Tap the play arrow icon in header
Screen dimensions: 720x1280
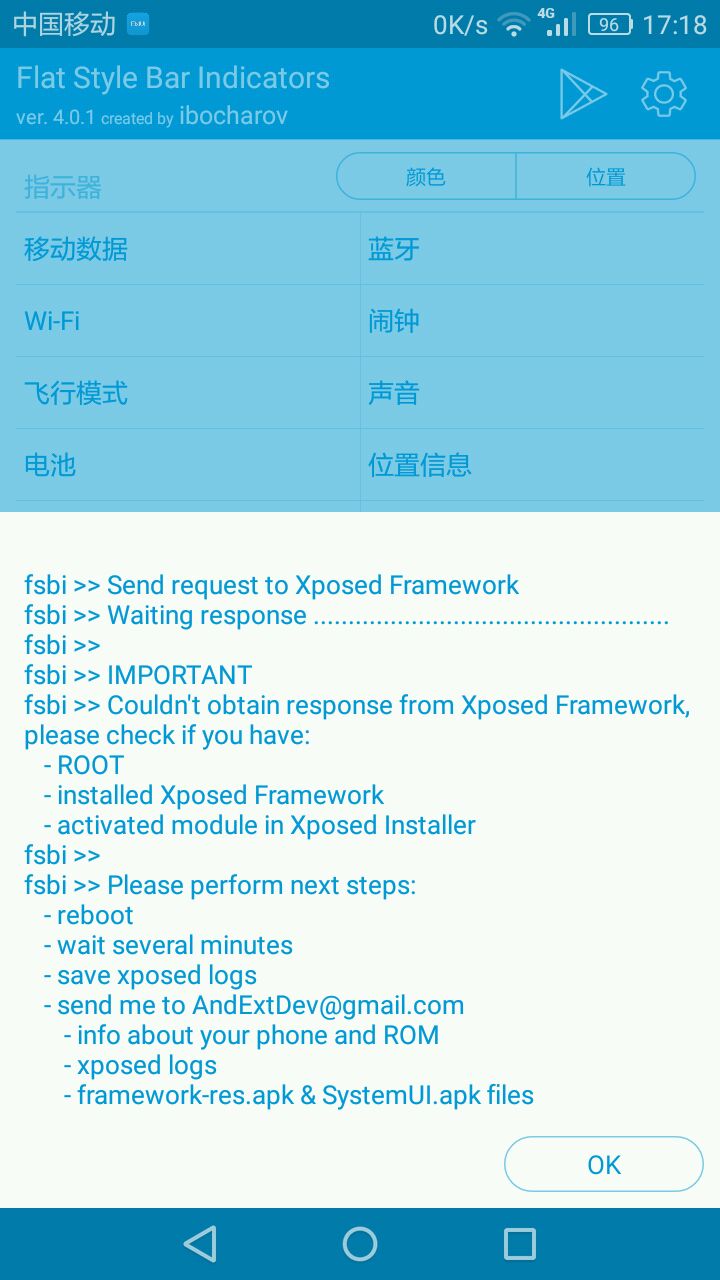583,94
